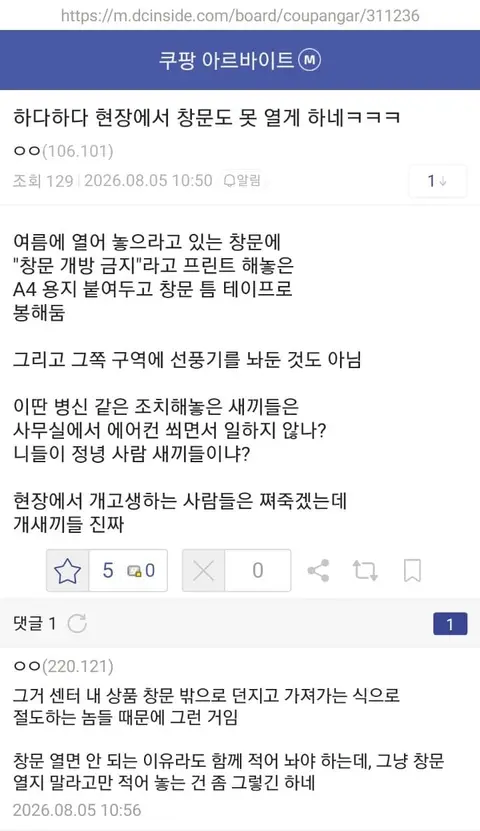
Task: Bookmark this post
Action: 412,571
